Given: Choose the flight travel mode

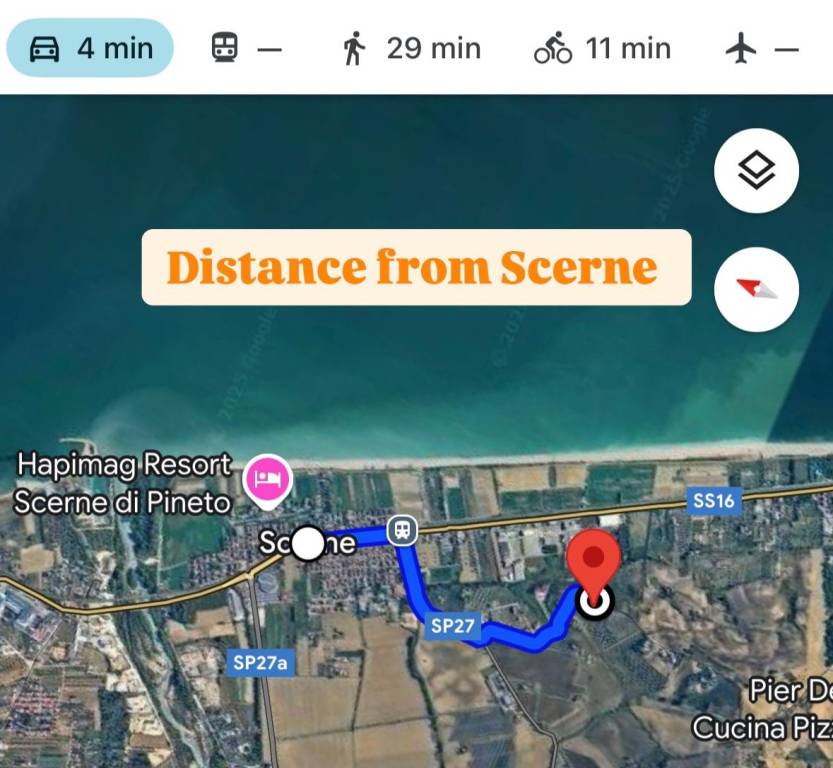Looking at the screenshot, I should [761, 48].
